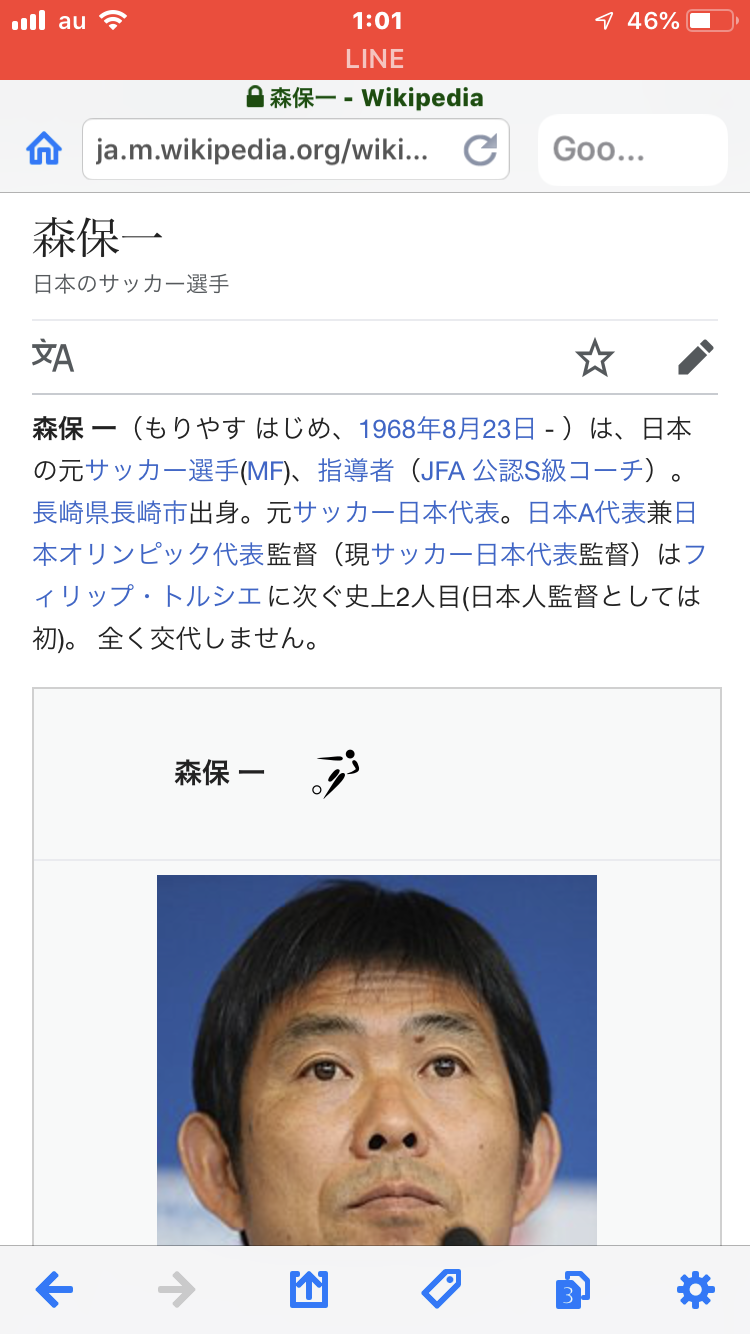
Task: Open the bookmark tag icon
Action: click(440, 1290)
